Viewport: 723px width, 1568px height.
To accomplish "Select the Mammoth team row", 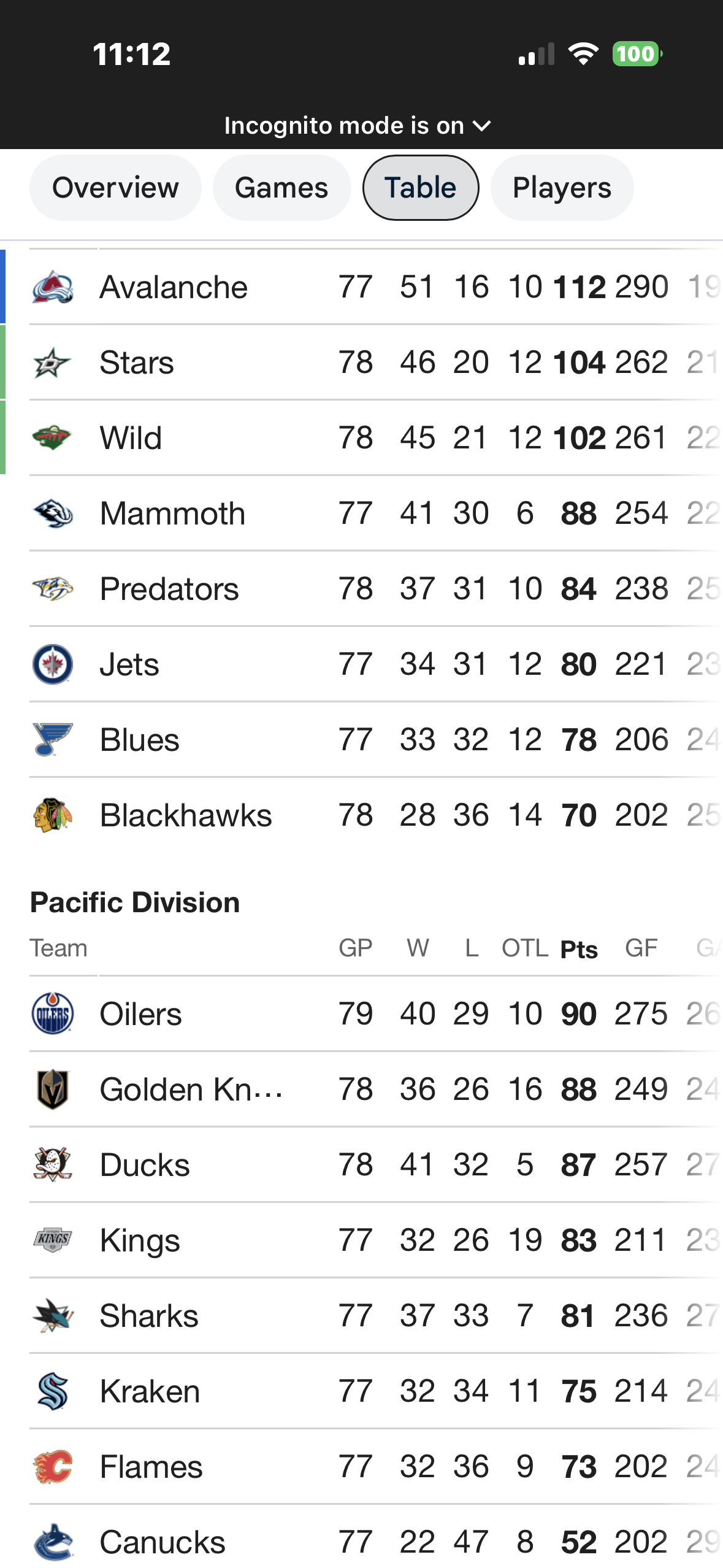I will point(172,513).
